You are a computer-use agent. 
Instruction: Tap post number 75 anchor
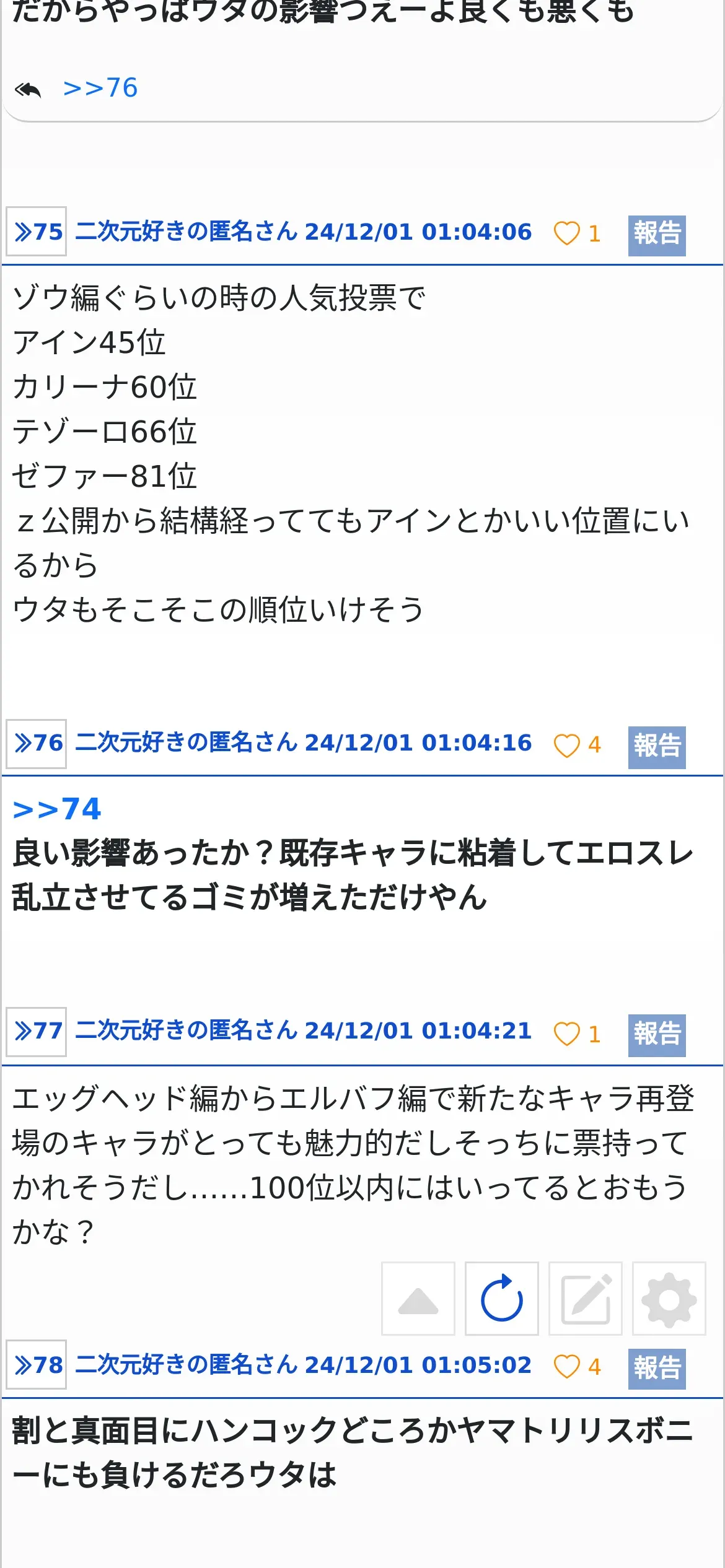[37, 232]
